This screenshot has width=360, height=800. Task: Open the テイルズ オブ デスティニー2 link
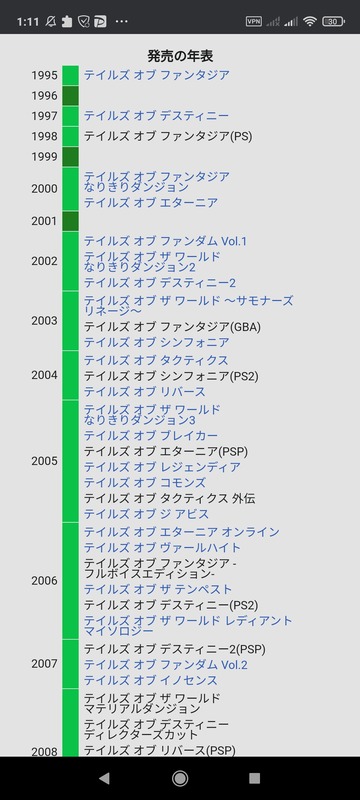tap(160, 283)
